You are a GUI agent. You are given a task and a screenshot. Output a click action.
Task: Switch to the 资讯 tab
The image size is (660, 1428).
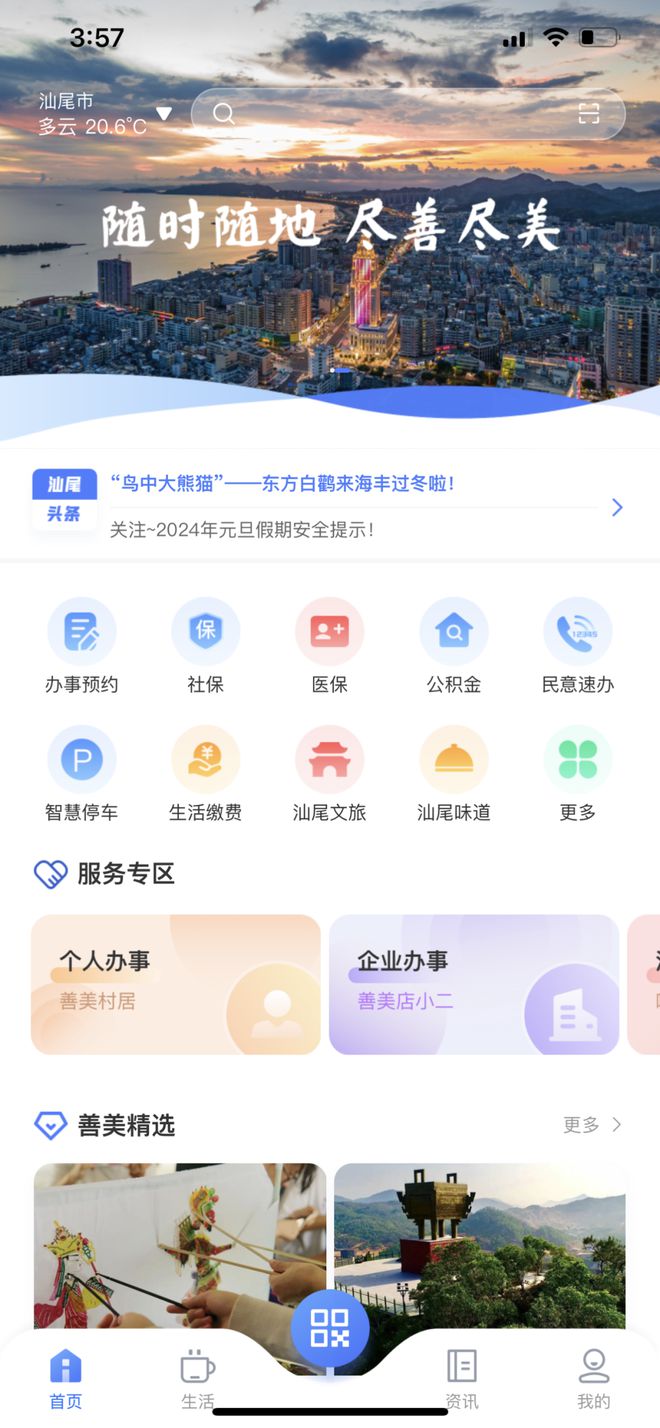(462, 1378)
